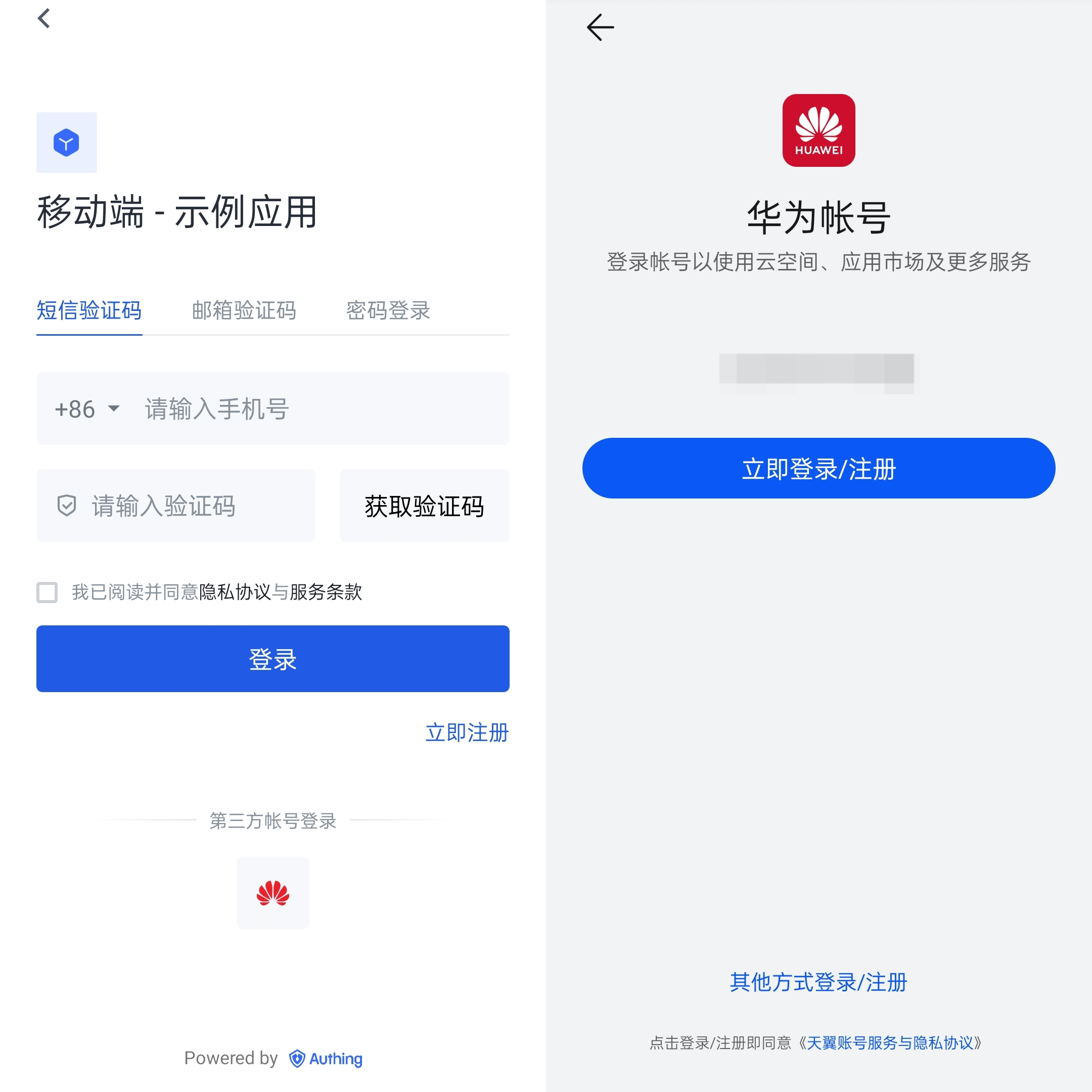Switch to the 密码登录 tab
The width and height of the screenshot is (1092, 1092).
pyautogui.click(x=388, y=310)
